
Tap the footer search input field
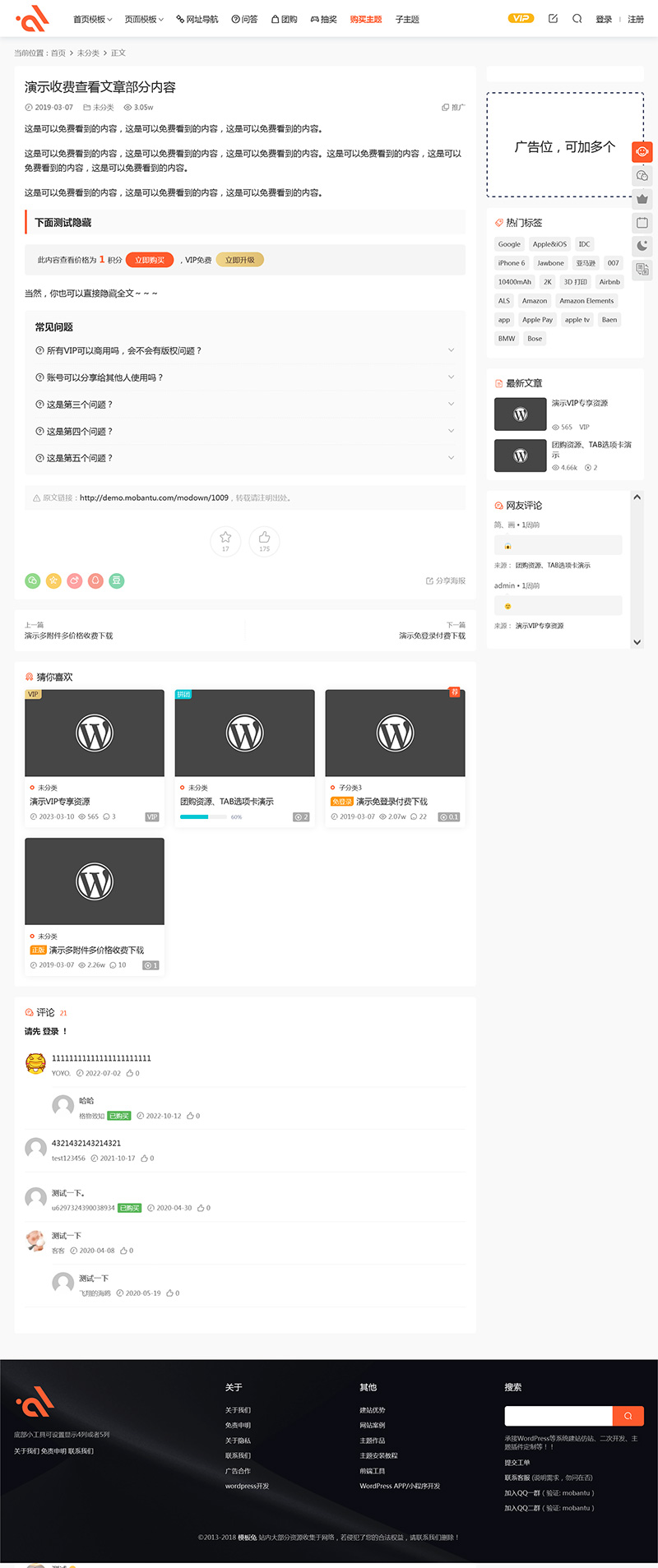[558, 1415]
